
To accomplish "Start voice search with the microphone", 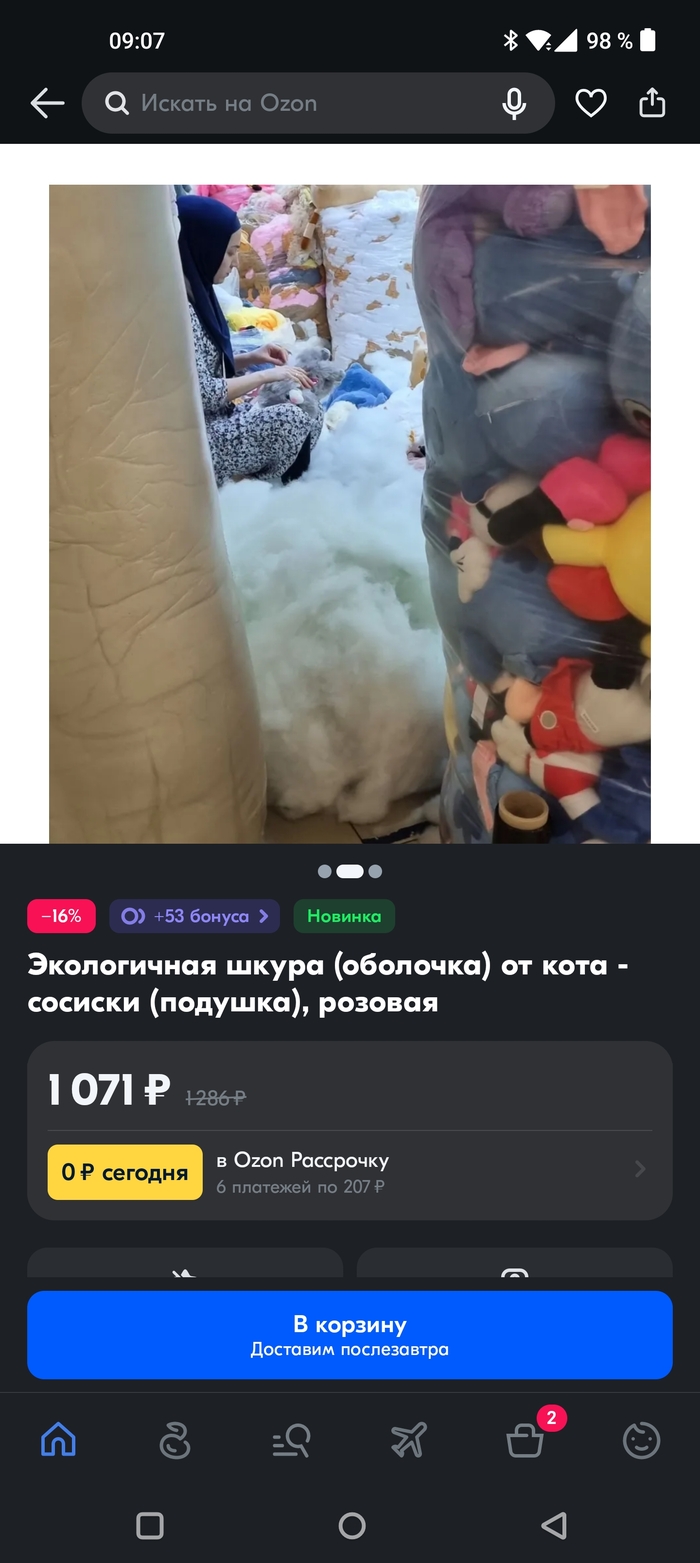I will pyautogui.click(x=514, y=103).
